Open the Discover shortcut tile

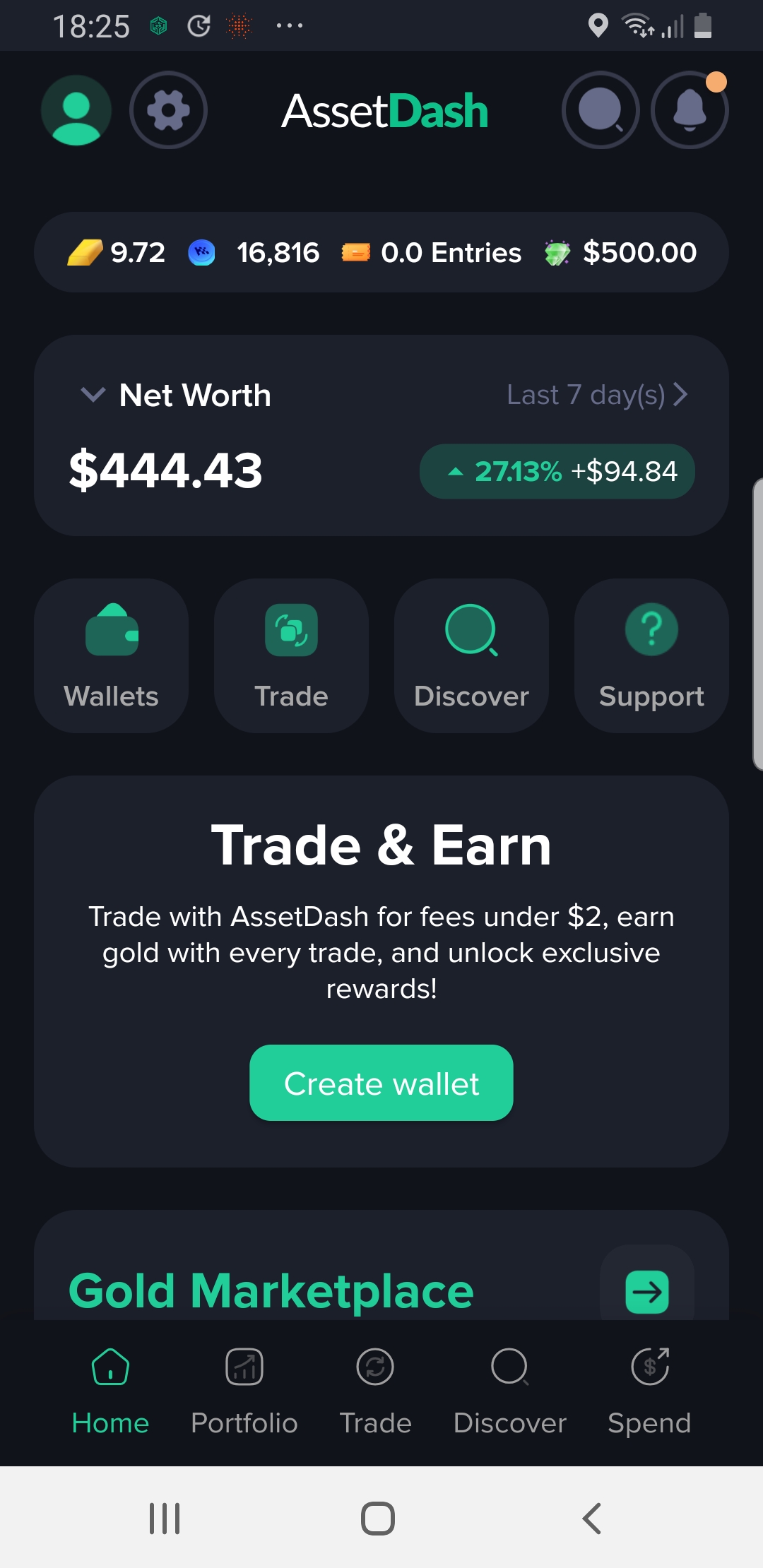[471, 655]
